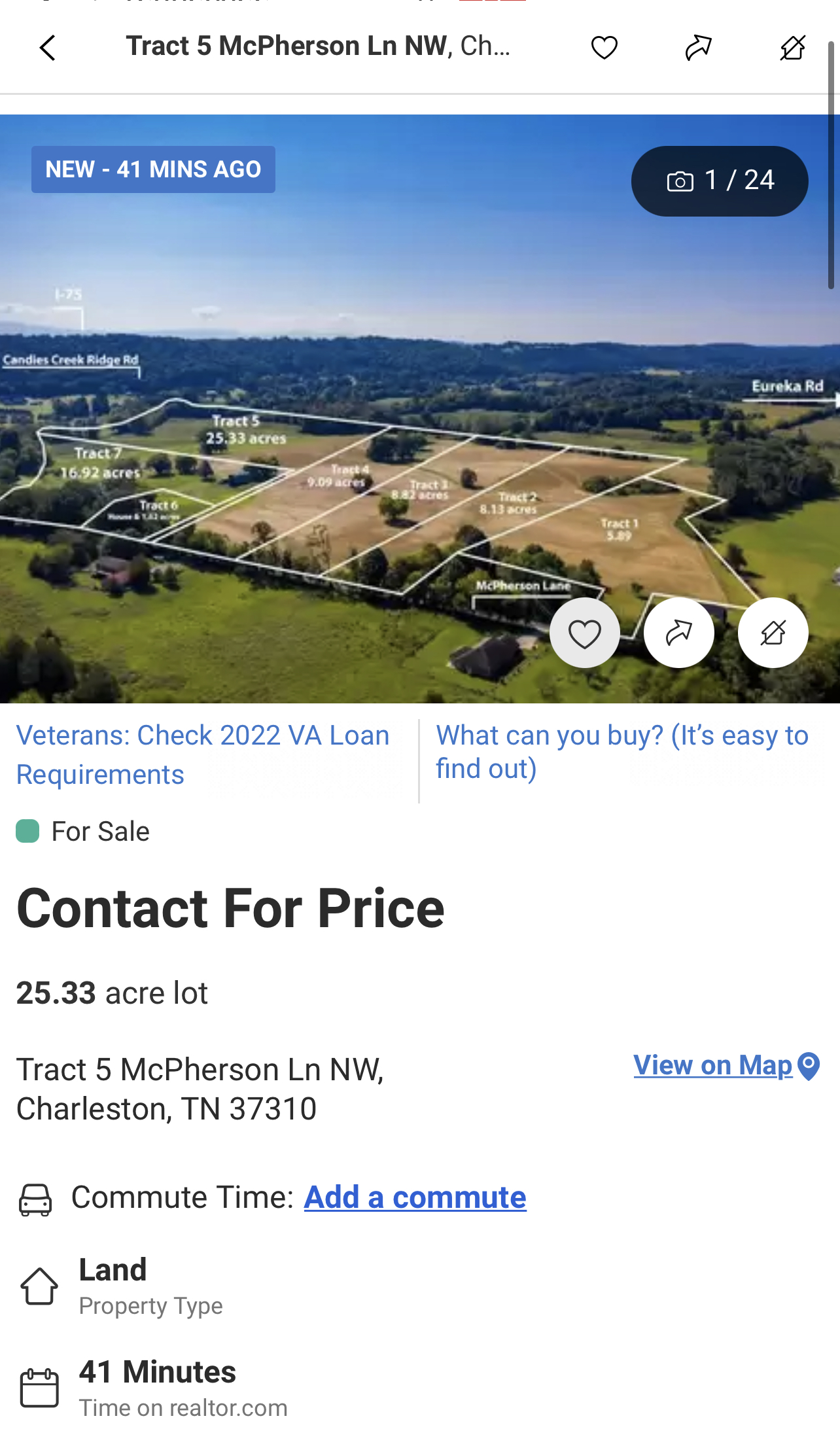840x1429 pixels.
Task: Favorite the property with the photo heart button
Action: click(x=584, y=633)
